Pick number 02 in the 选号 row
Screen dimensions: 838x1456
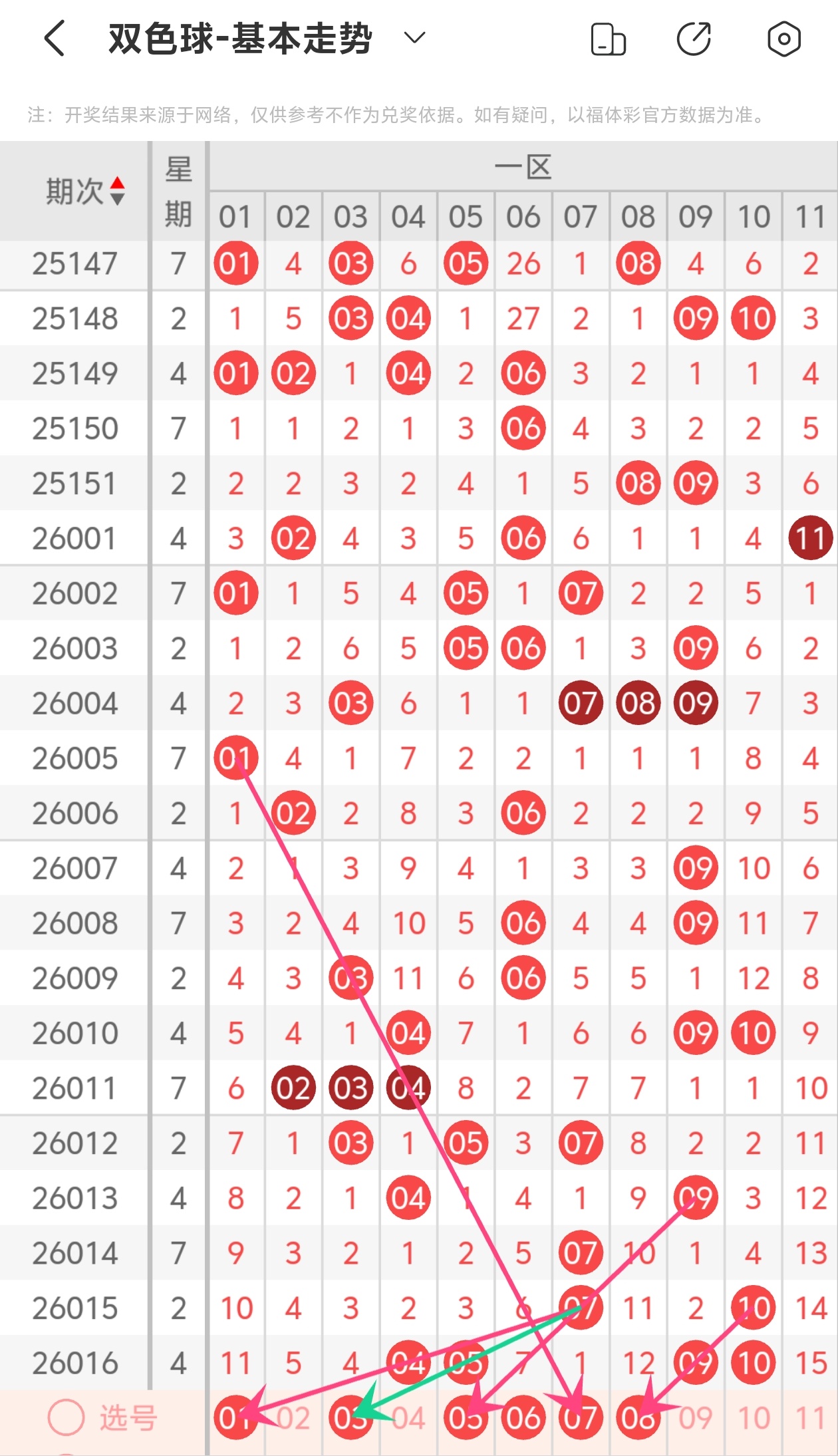click(293, 1418)
